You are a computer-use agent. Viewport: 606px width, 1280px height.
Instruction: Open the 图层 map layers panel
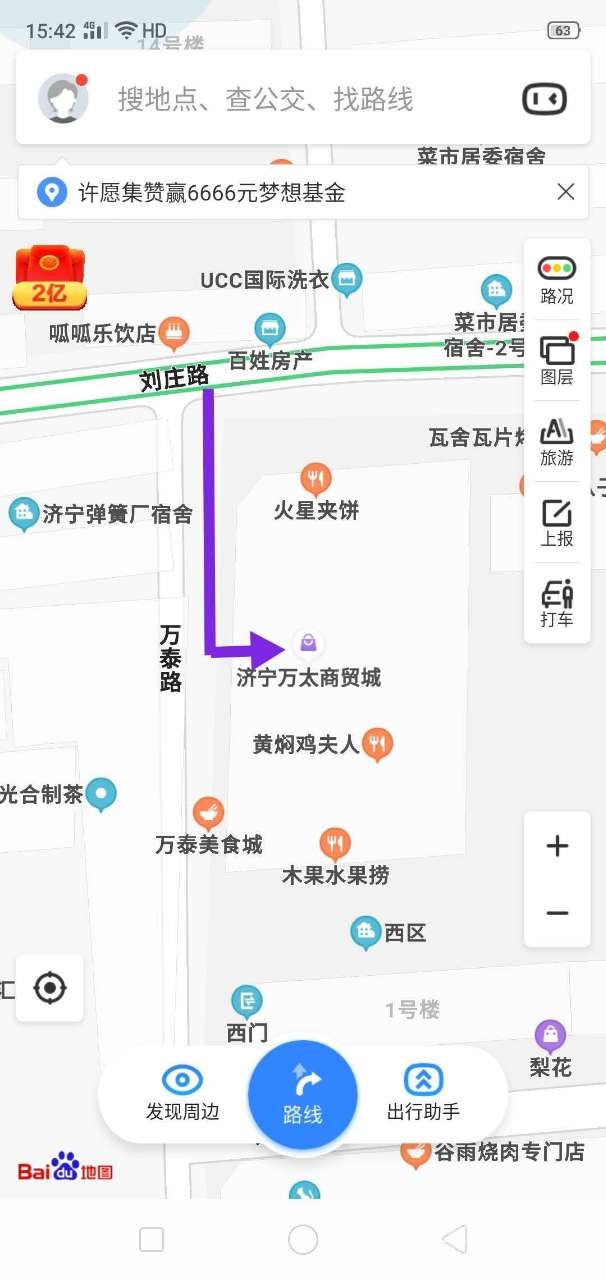pyautogui.click(x=557, y=360)
